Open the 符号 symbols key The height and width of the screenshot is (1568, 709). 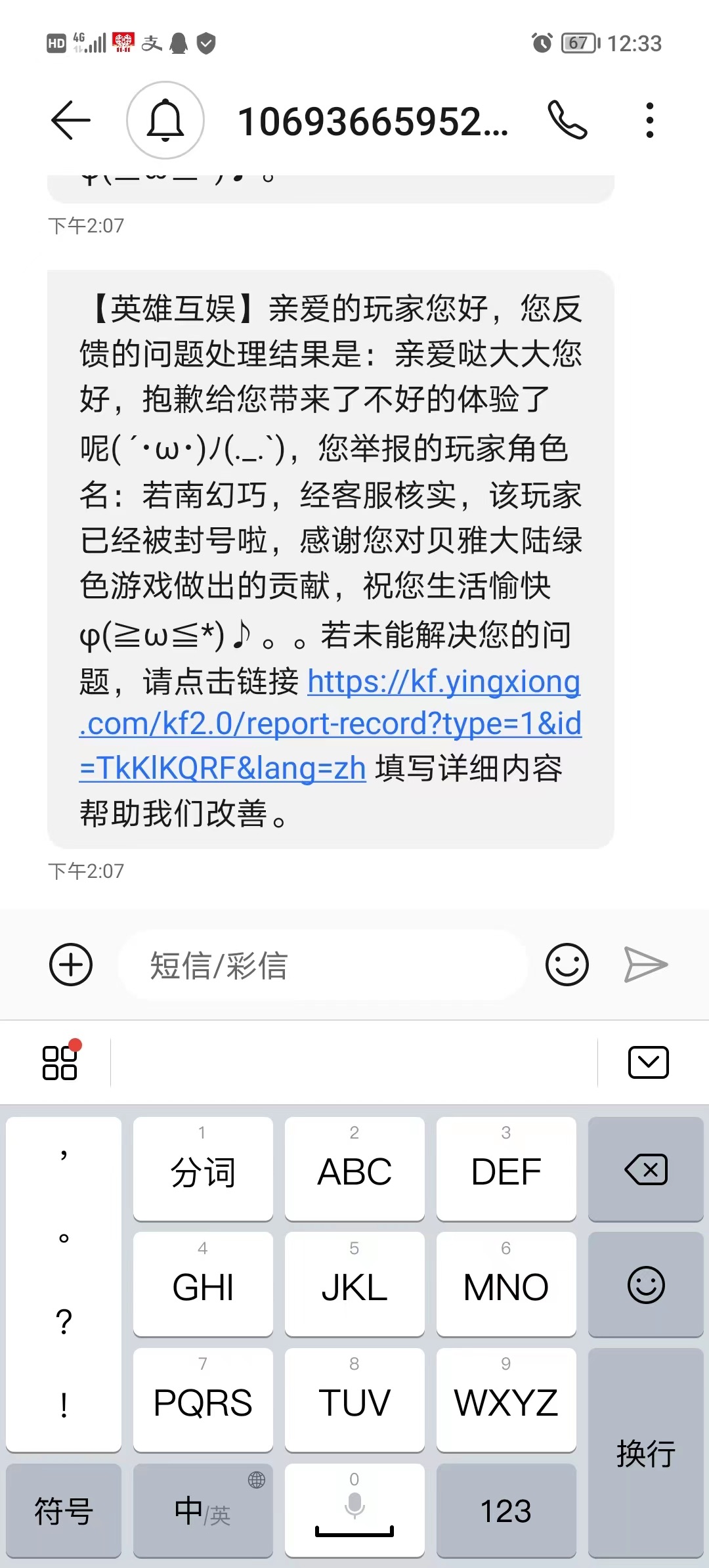pyautogui.click(x=64, y=1510)
